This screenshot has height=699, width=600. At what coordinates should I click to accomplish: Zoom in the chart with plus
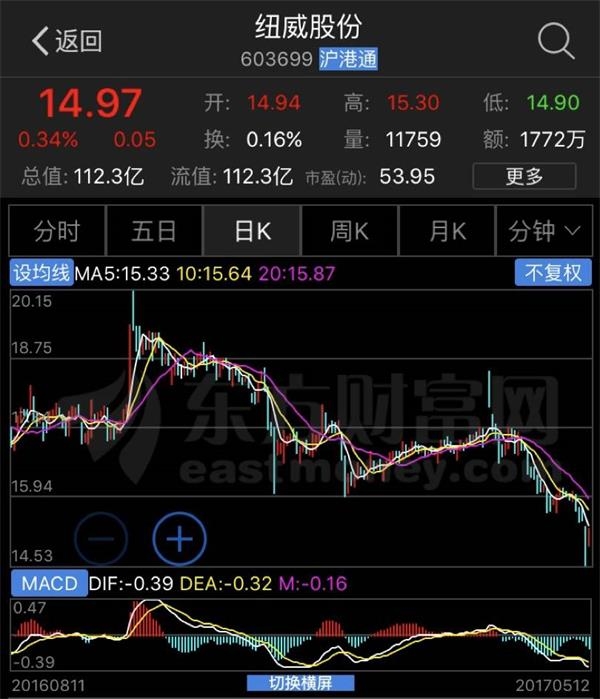[179, 540]
